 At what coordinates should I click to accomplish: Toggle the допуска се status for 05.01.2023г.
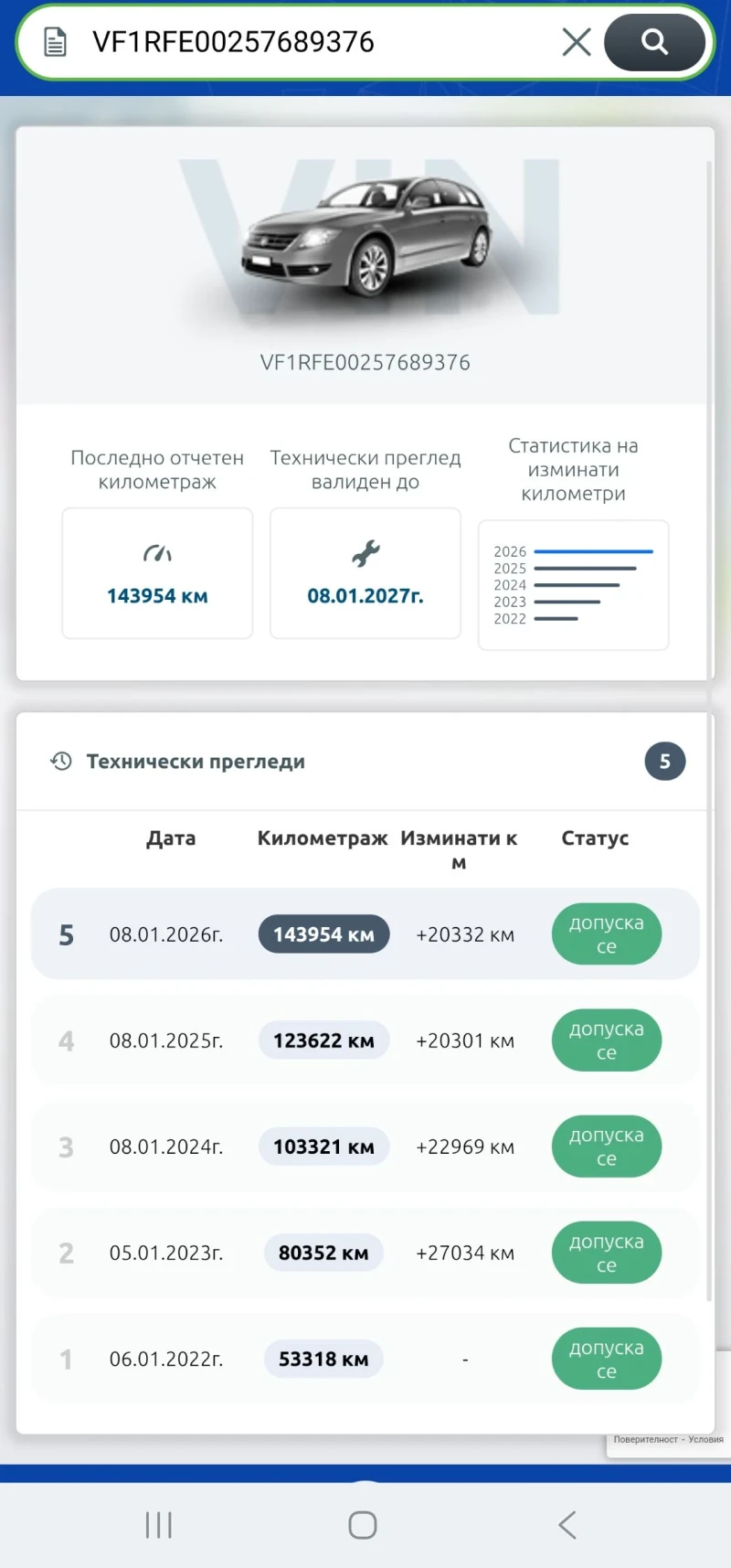point(606,1253)
